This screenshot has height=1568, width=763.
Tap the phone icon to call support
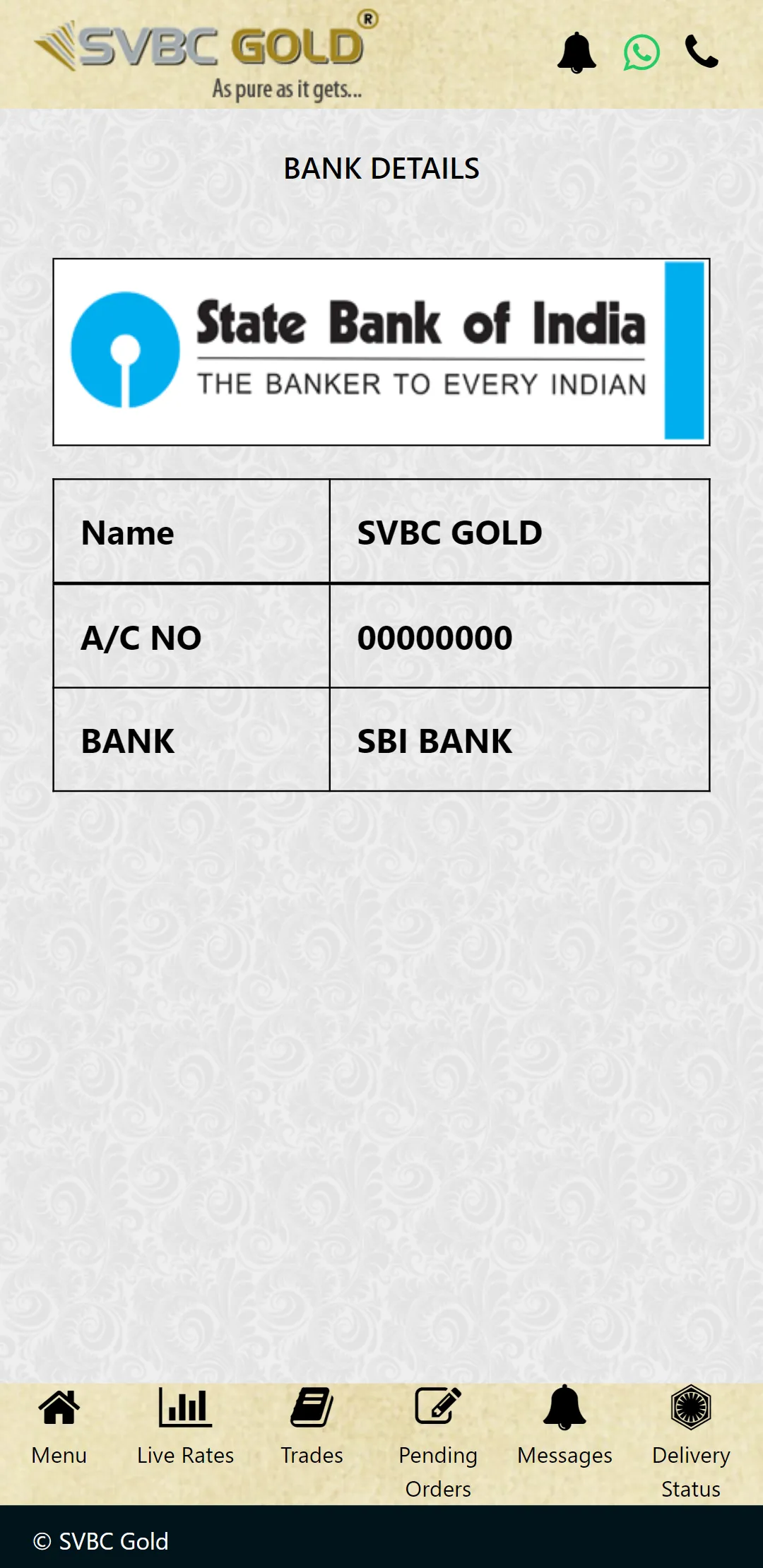pyautogui.click(x=701, y=52)
